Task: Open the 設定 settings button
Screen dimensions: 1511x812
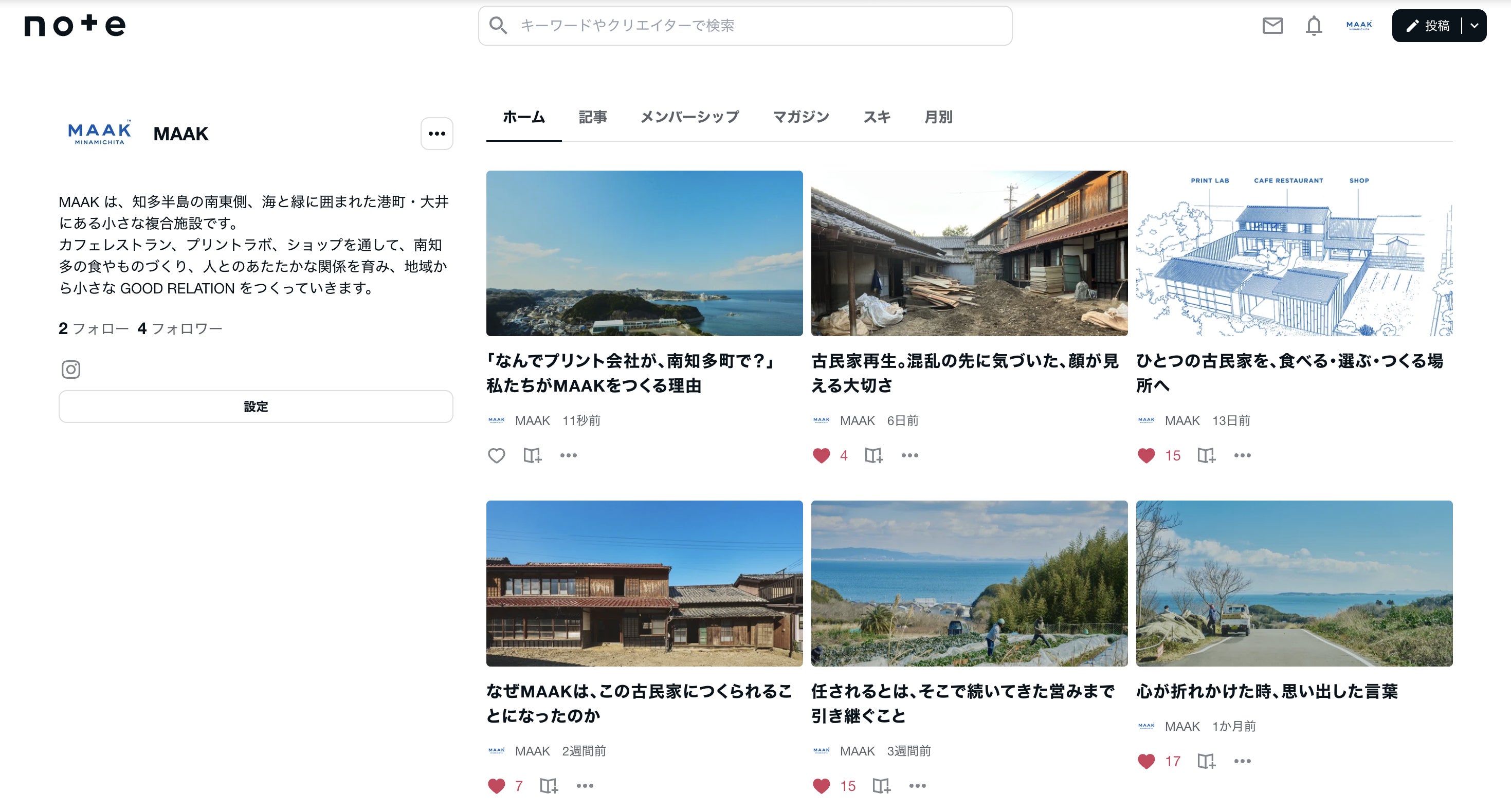Action: click(x=256, y=407)
